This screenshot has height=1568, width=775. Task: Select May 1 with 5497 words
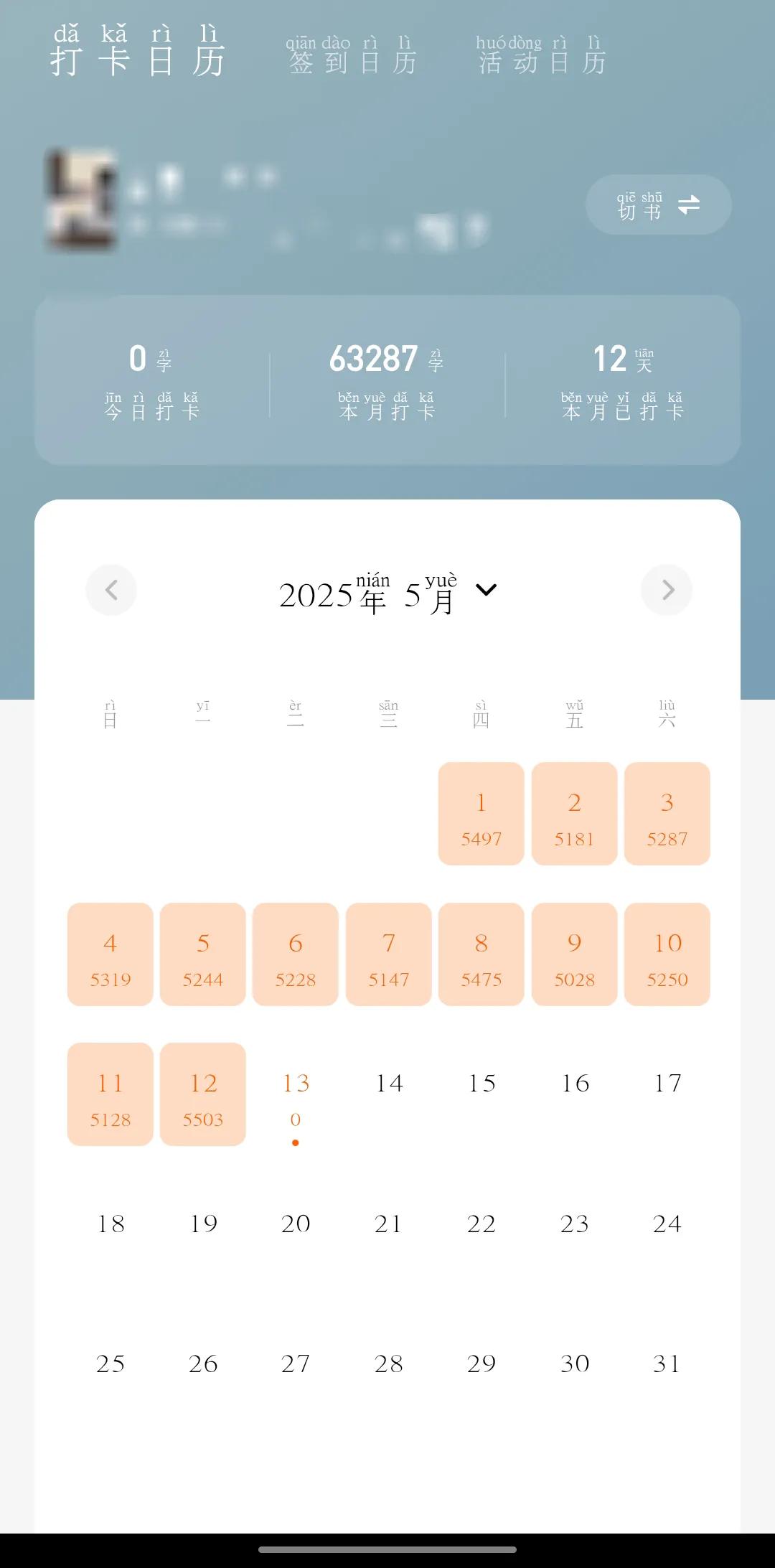pyautogui.click(x=481, y=814)
